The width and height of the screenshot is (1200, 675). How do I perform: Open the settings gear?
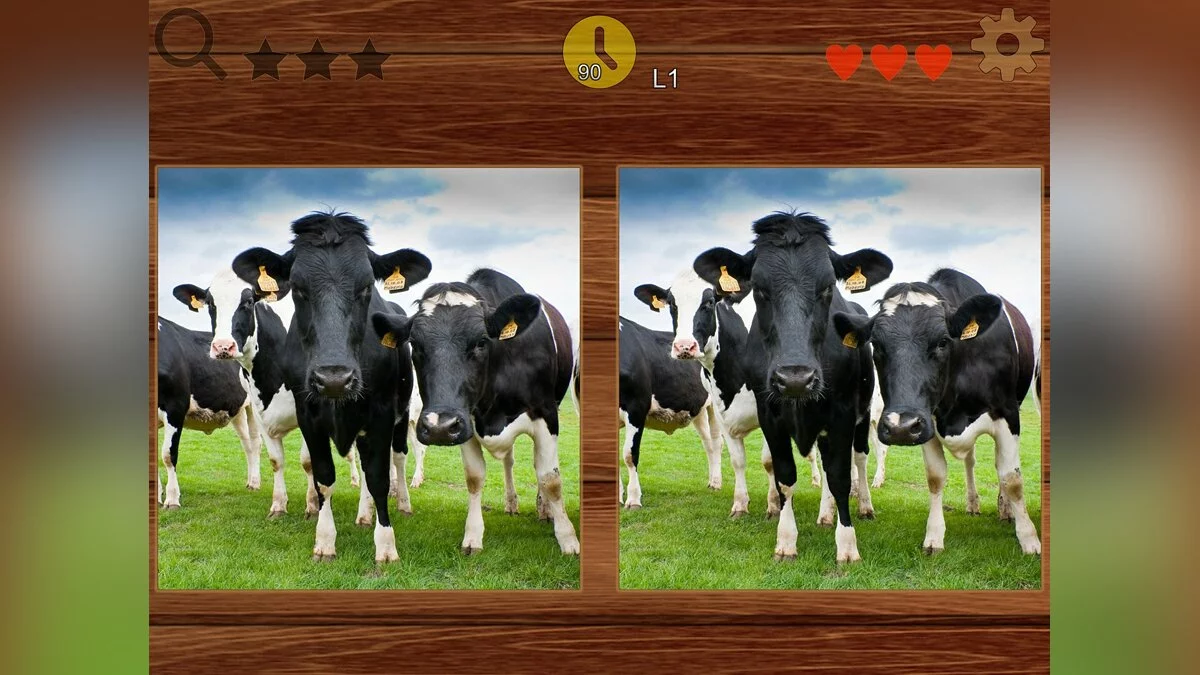pyautogui.click(x=1006, y=44)
